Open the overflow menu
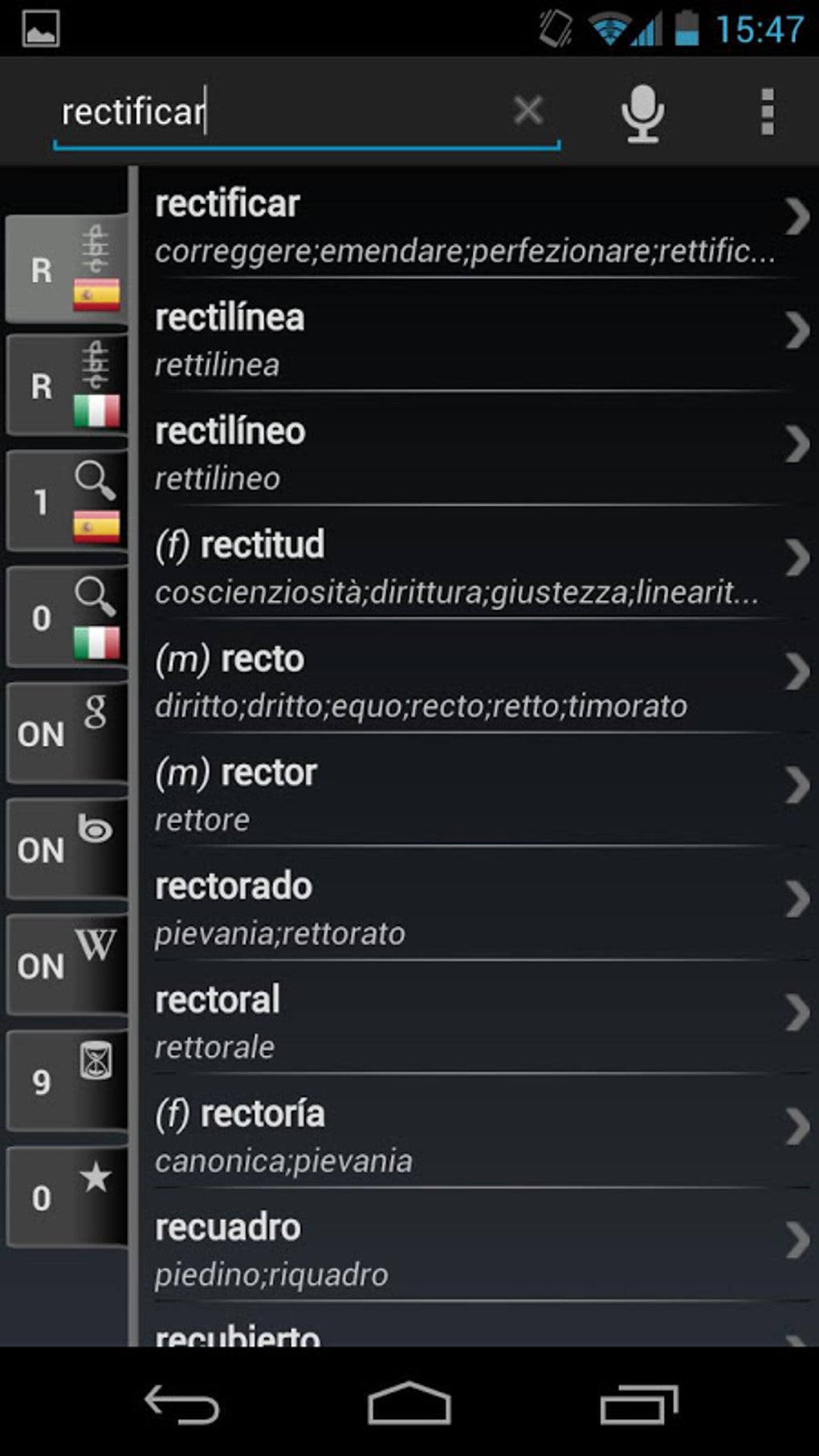This screenshot has width=819, height=1456. pos(767,112)
